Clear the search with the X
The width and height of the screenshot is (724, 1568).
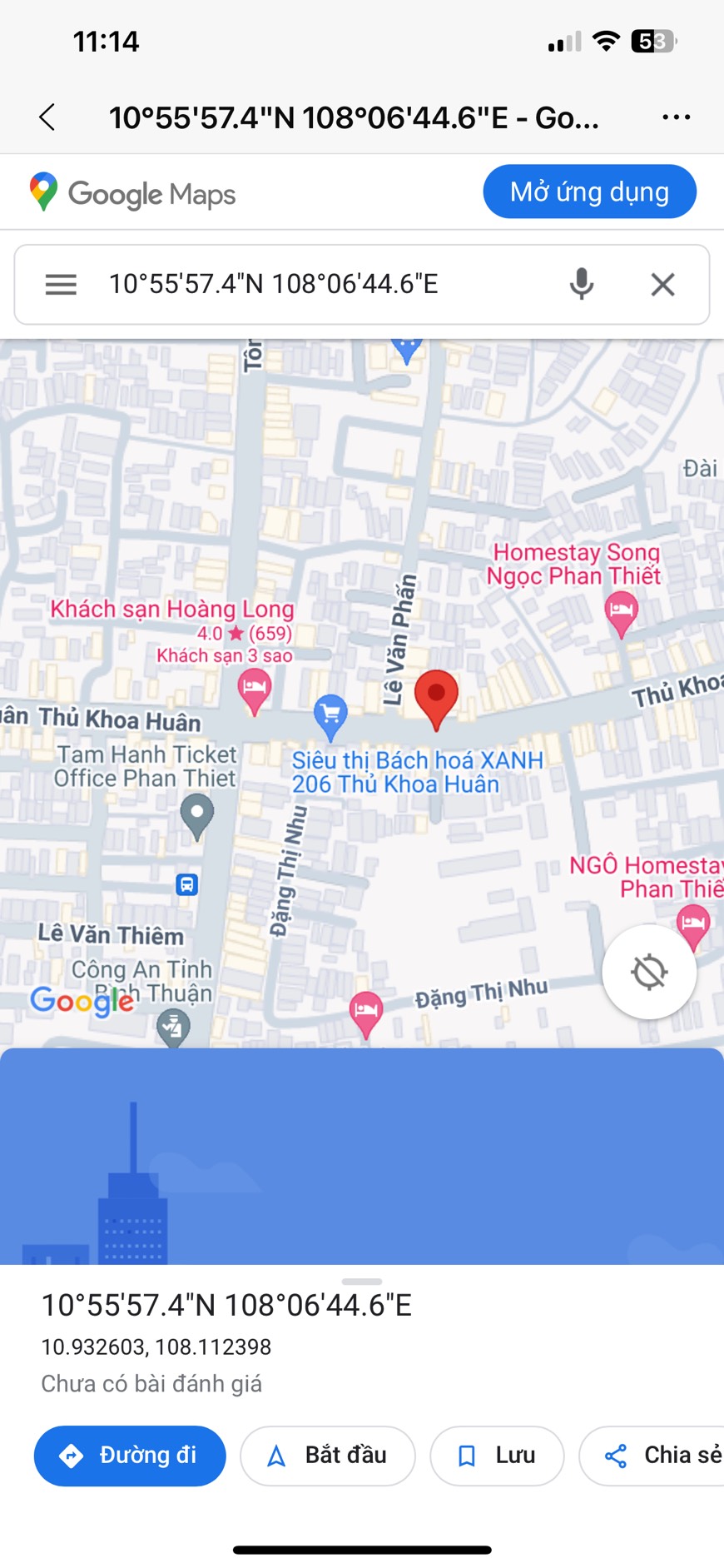tap(662, 285)
